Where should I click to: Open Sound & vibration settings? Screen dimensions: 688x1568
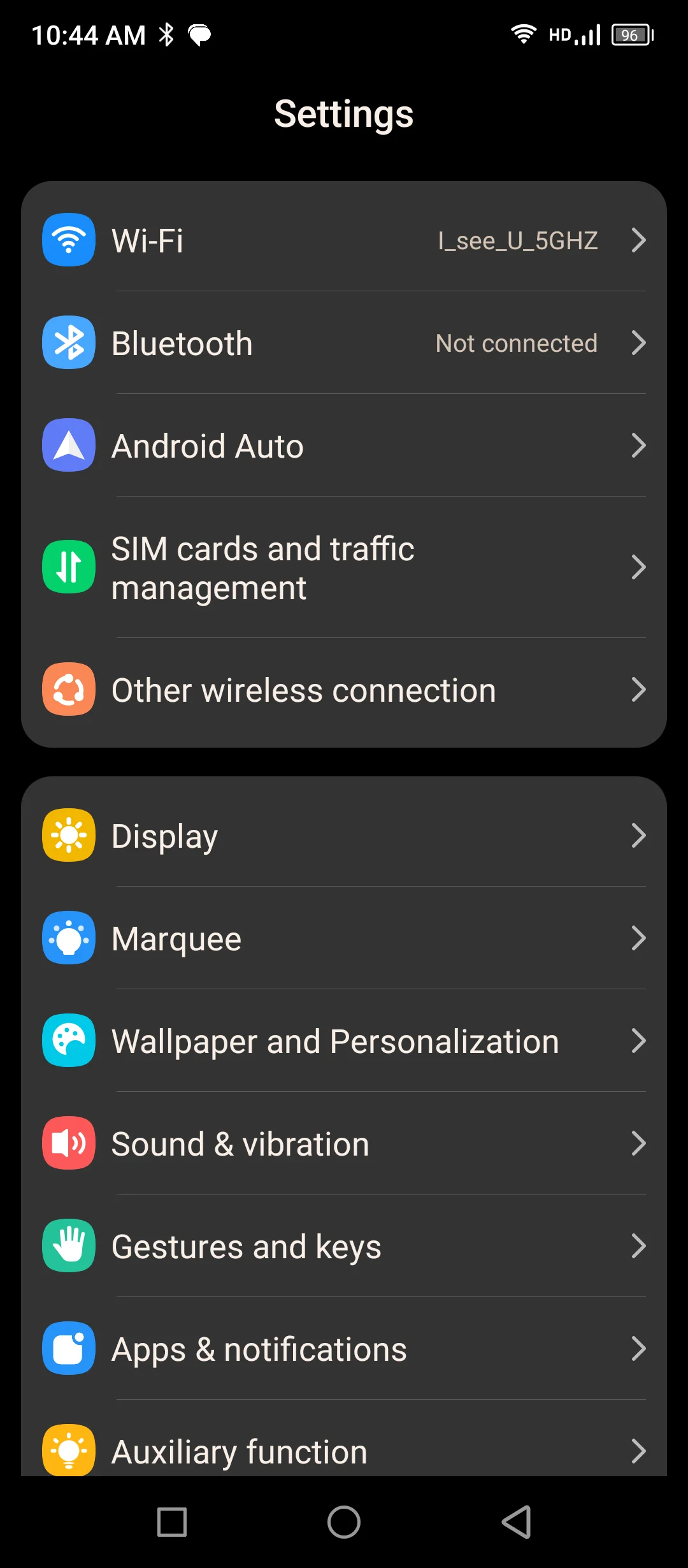(x=344, y=1143)
